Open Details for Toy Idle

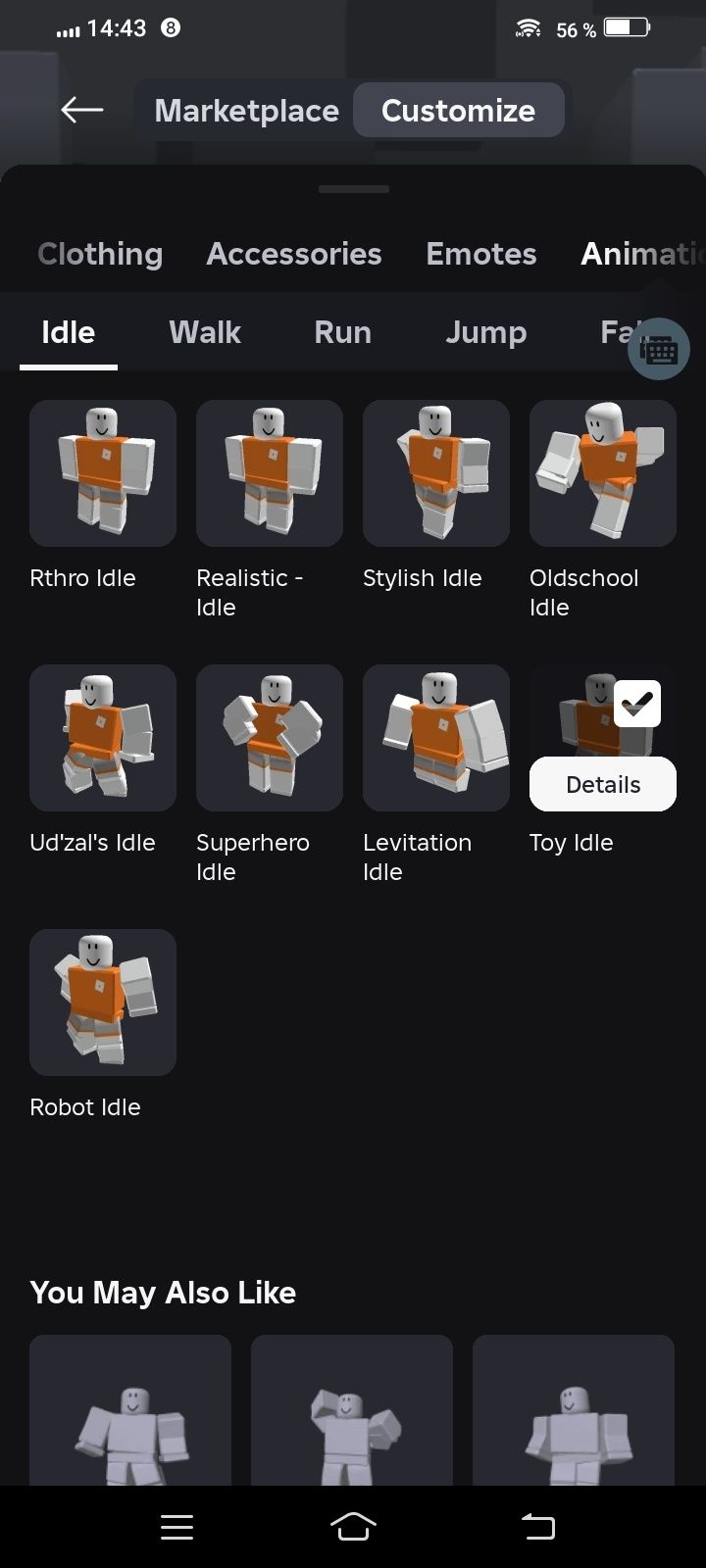point(603,785)
